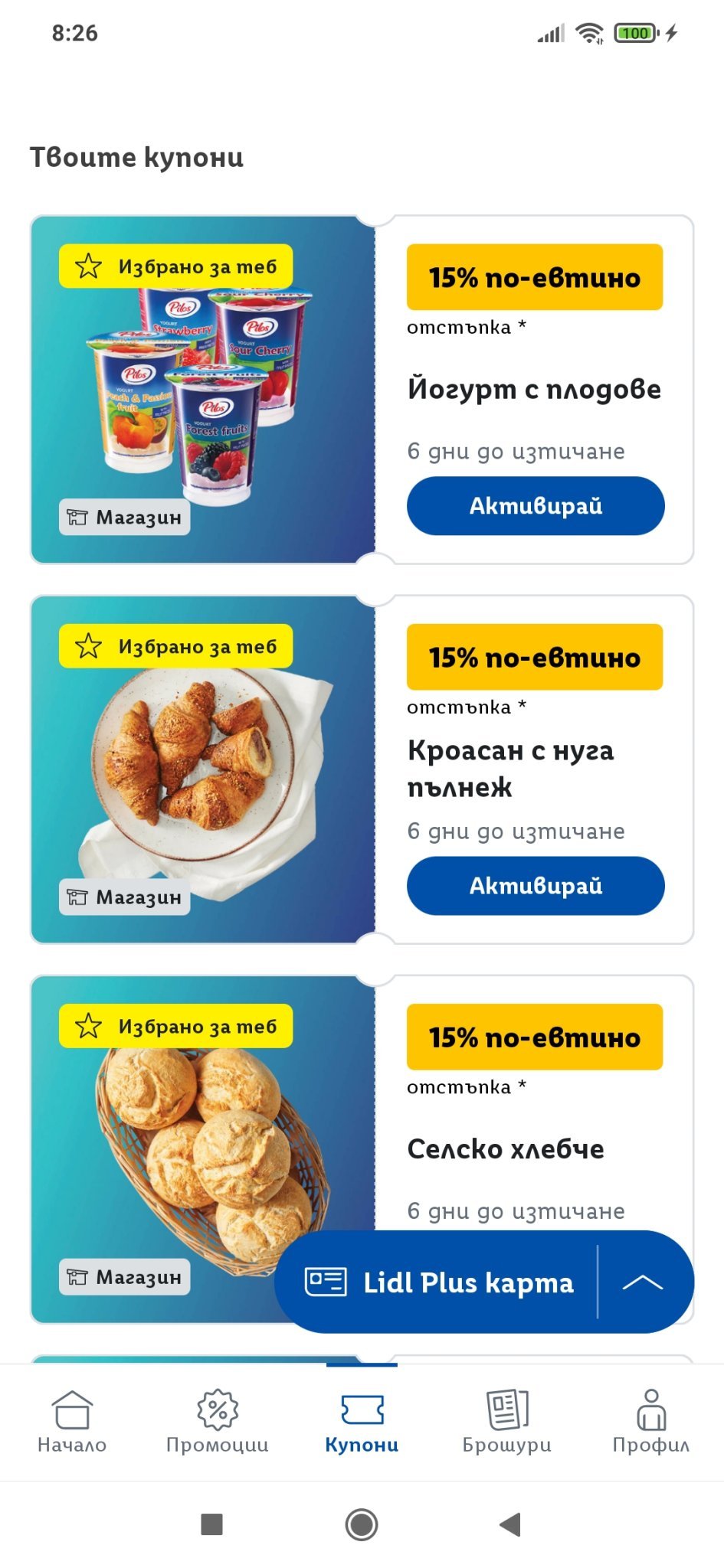This screenshot has height=1568, width=724.
Task: Go to the Начало tab
Action: tap(72, 1421)
